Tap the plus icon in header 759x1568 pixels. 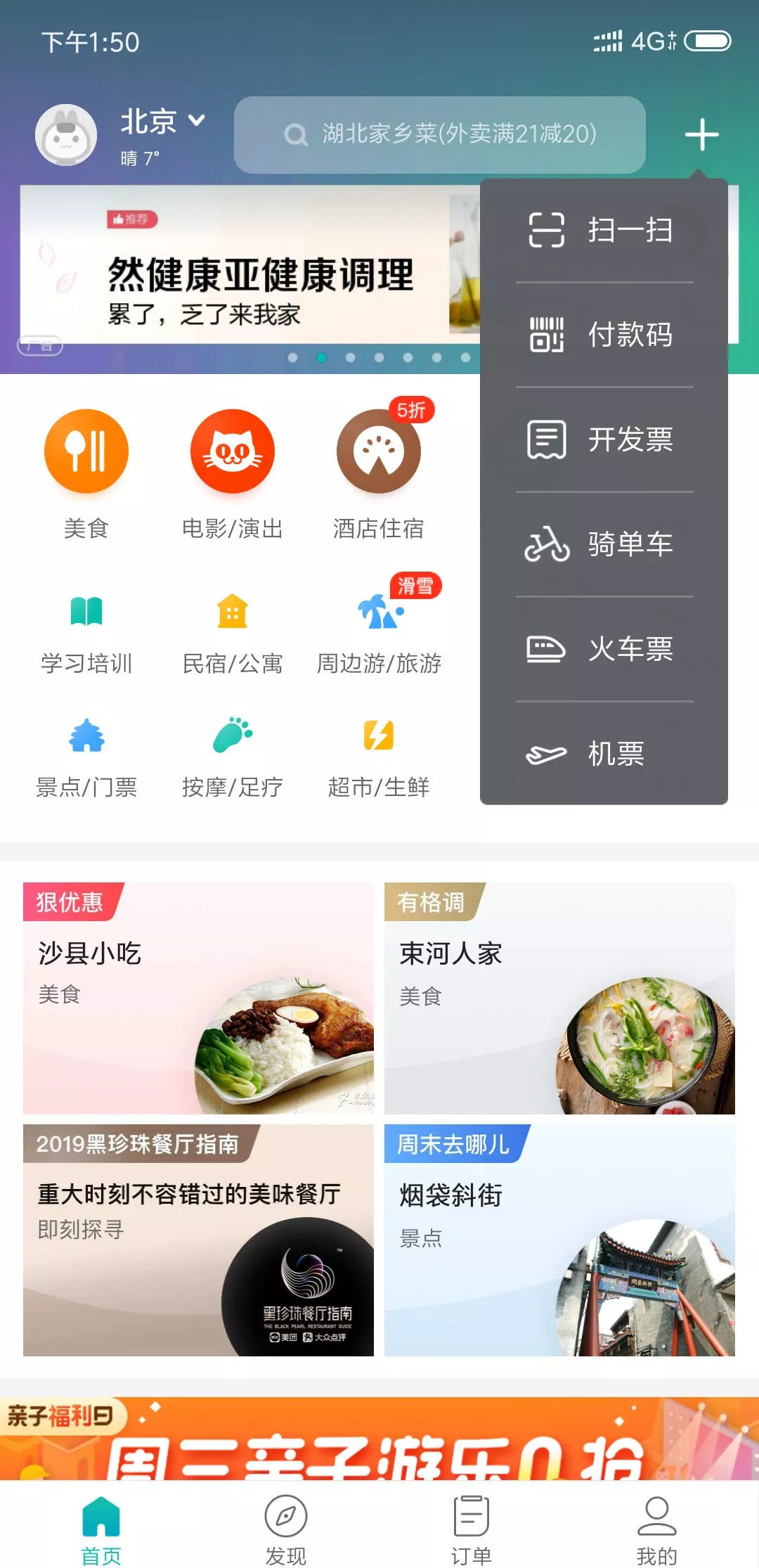[701, 134]
